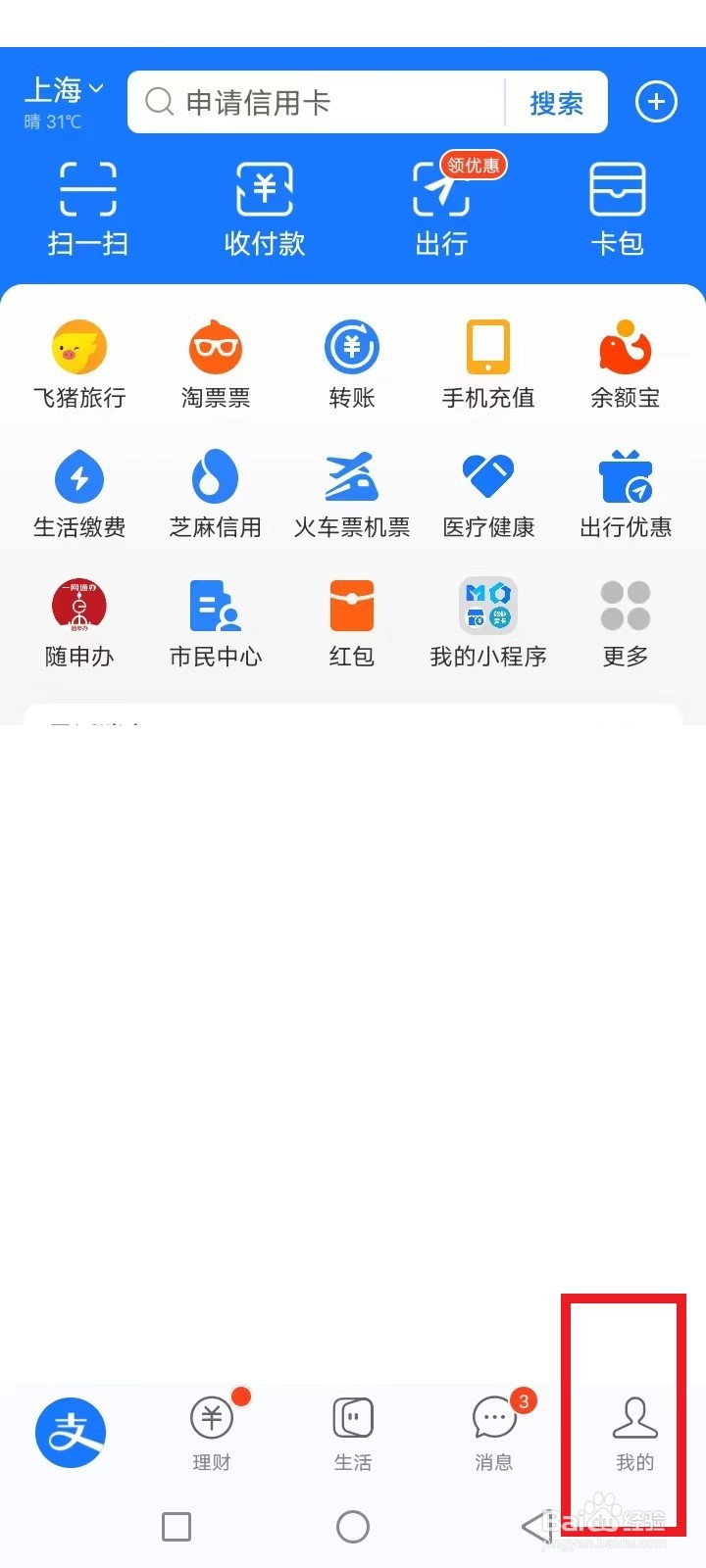Screen dimensions: 706x1568
Task: Switch to the 消息 tab
Action: point(494,1433)
